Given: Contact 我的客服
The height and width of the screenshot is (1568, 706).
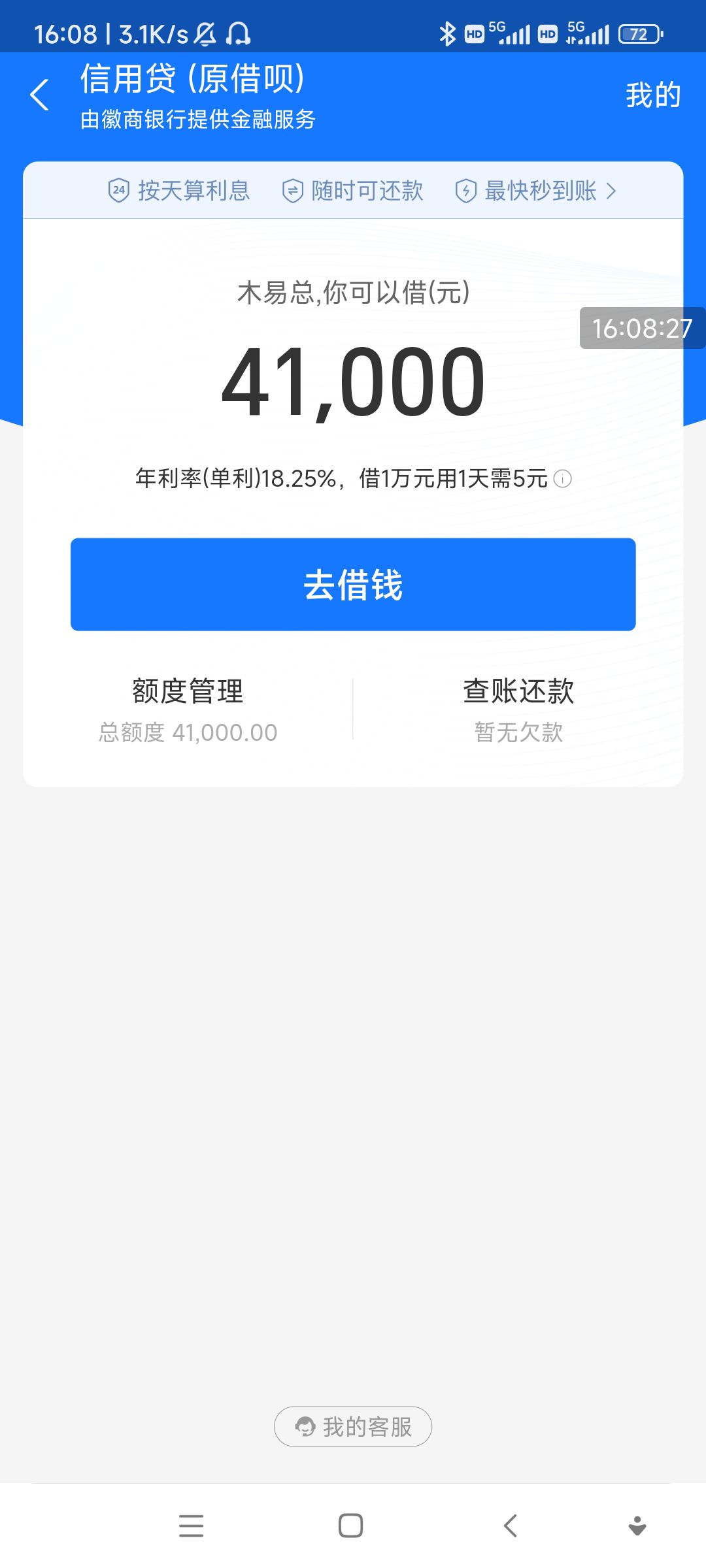Looking at the screenshot, I should point(353,1426).
